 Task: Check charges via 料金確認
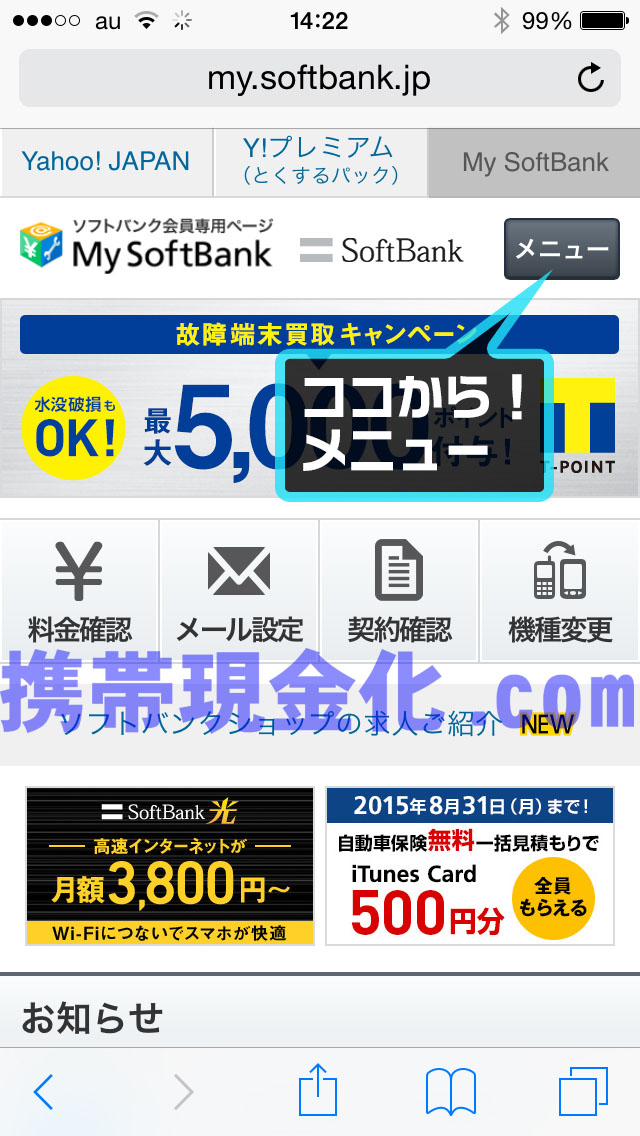pos(80,590)
